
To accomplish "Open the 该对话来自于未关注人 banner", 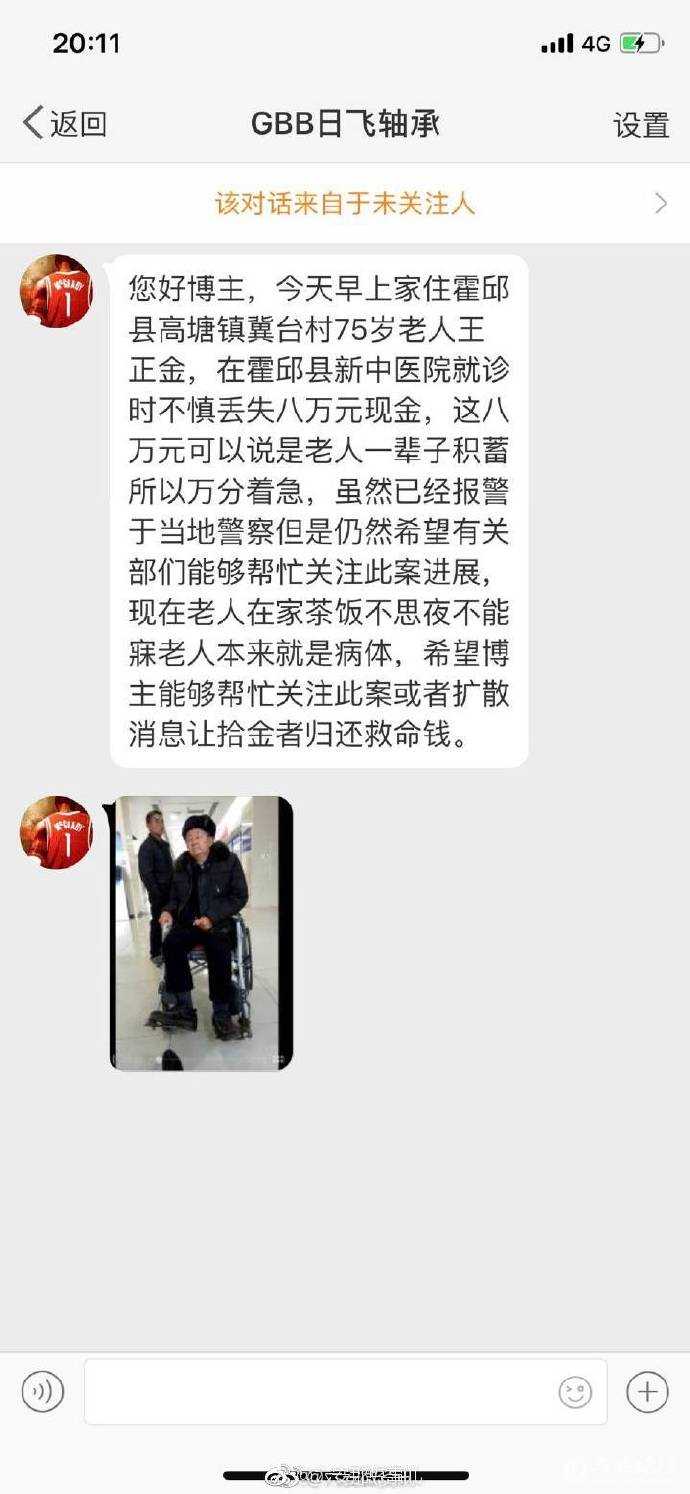I will (345, 204).
